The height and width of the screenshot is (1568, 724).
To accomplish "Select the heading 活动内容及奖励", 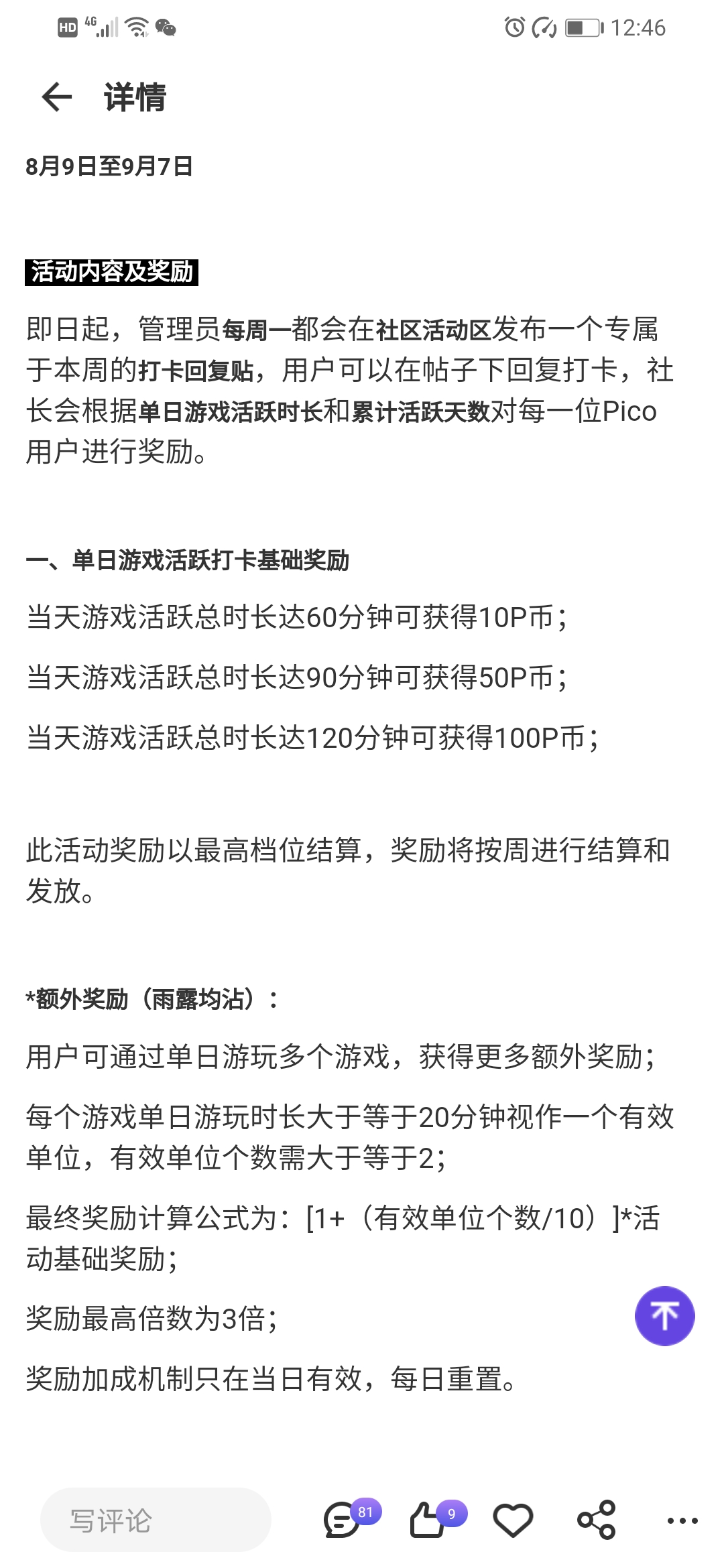I will click(111, 272).
